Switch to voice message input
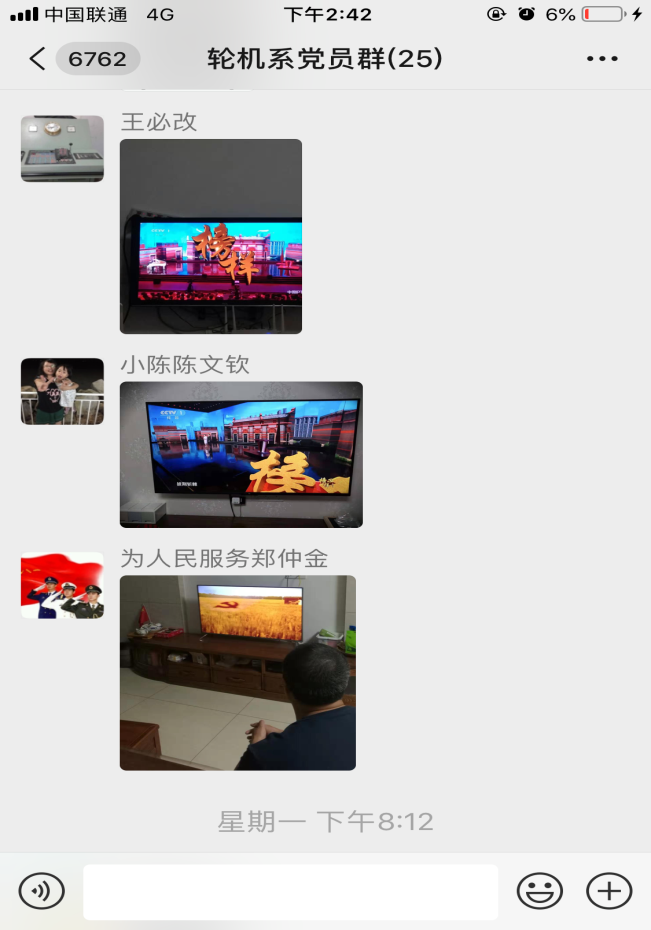Image resolution: width=651 pixels, height=930 pixels. [x=41, y=890]
